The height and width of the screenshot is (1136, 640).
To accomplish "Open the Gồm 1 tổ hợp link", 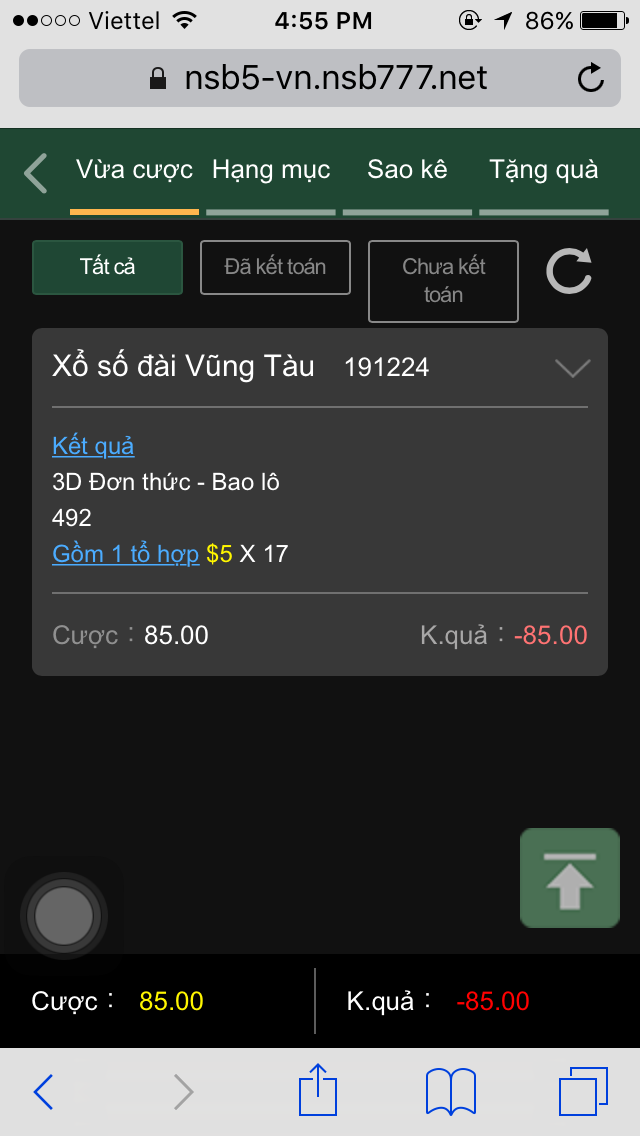I will [126, 554].
